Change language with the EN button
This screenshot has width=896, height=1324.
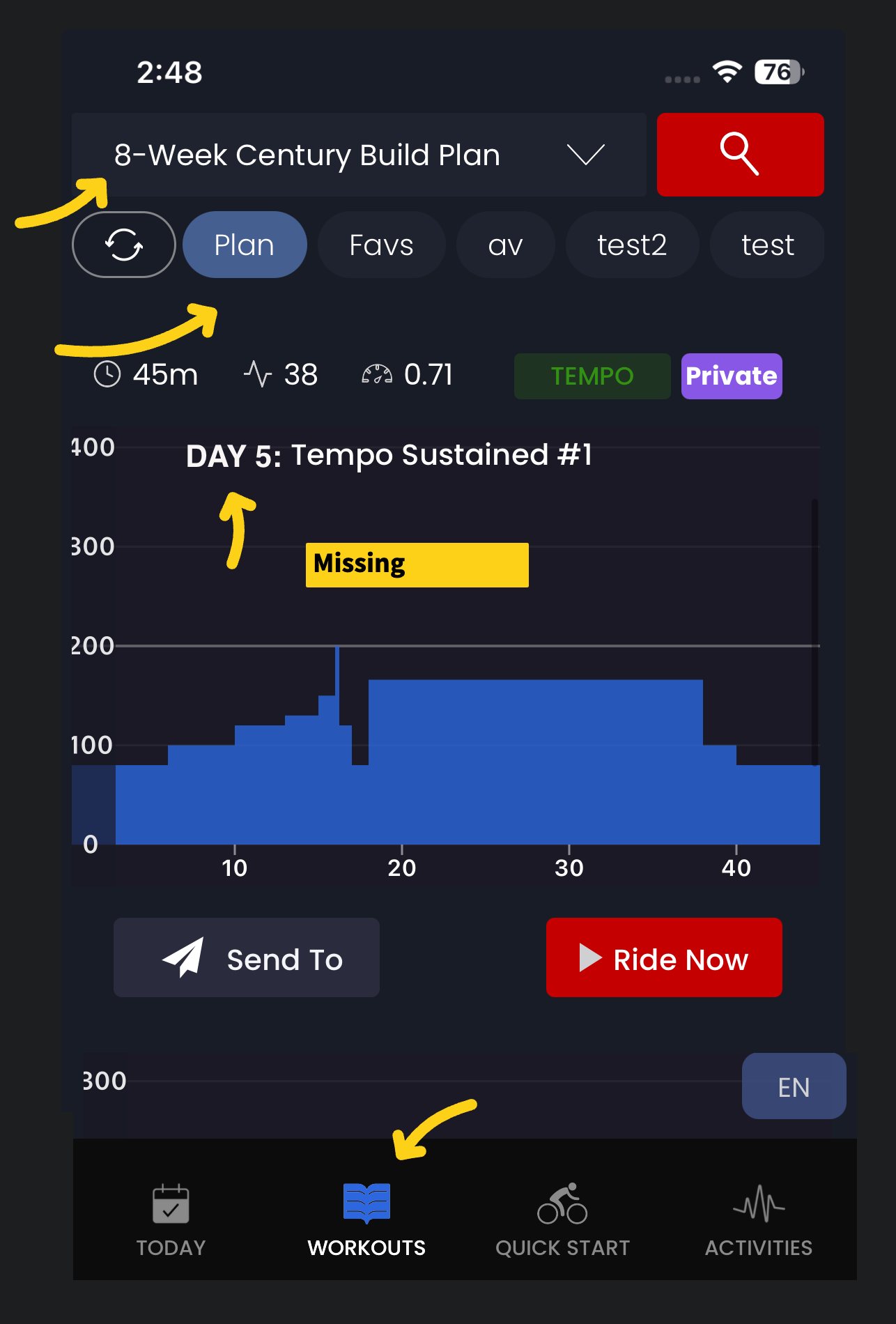coord(794,1086)
